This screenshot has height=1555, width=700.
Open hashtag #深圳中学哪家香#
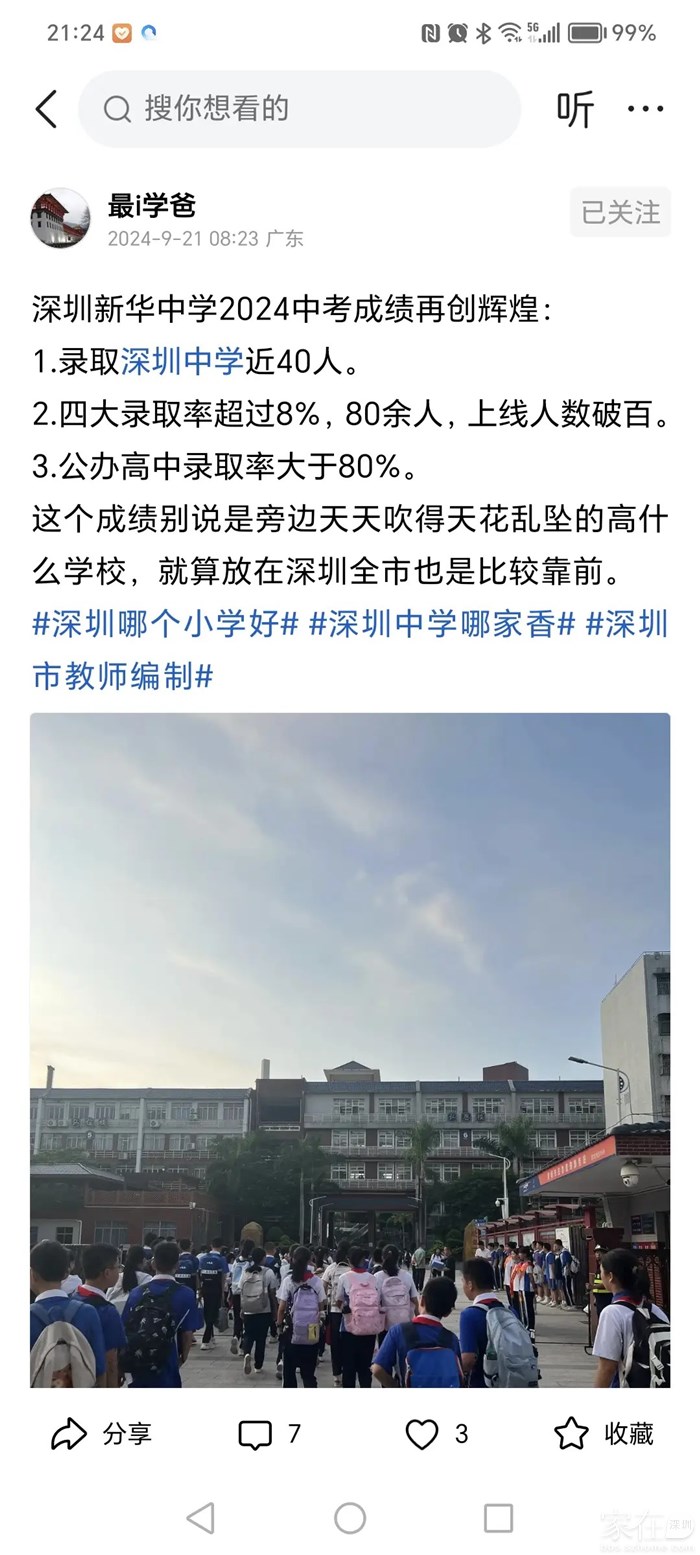[441, 624]
